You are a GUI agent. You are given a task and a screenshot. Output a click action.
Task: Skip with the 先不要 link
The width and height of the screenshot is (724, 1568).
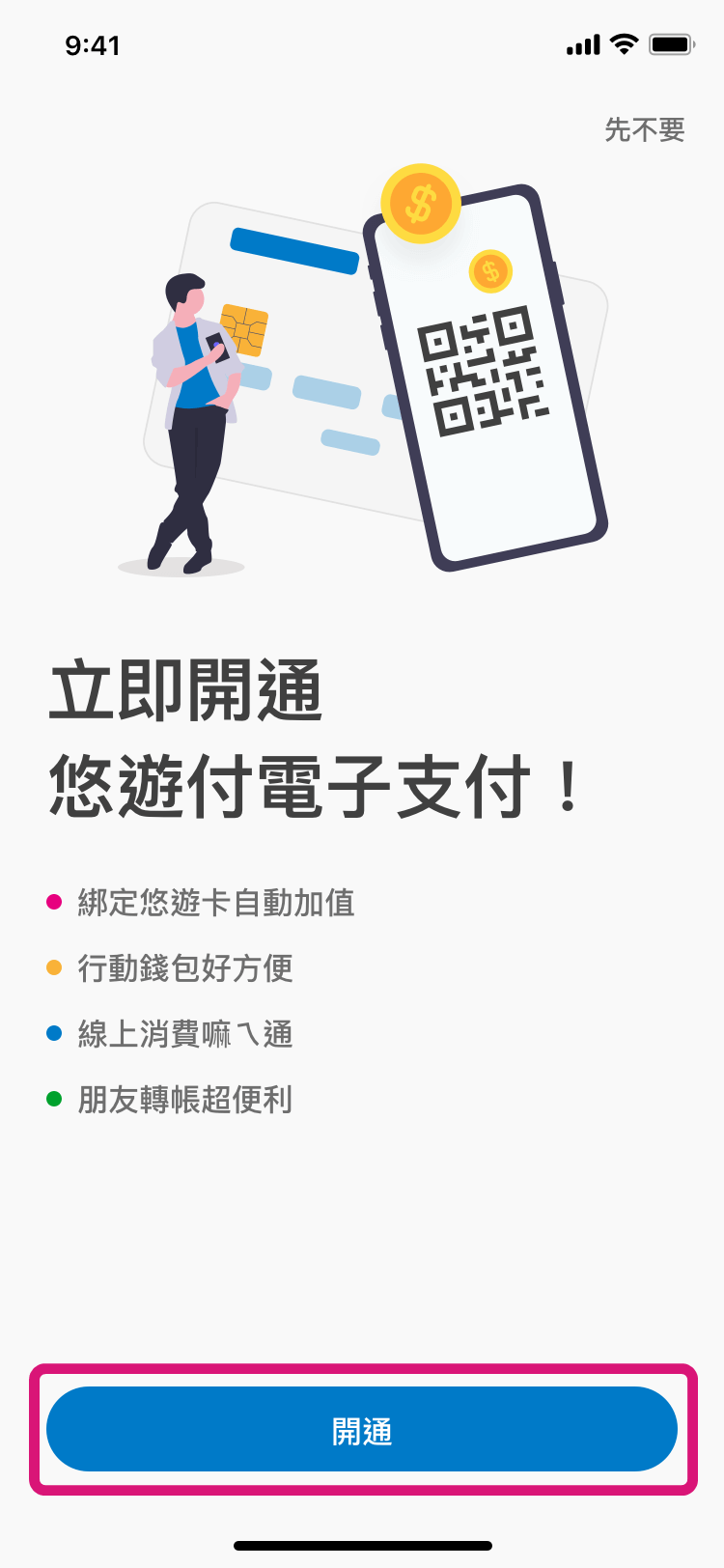[x=644, y=129]
